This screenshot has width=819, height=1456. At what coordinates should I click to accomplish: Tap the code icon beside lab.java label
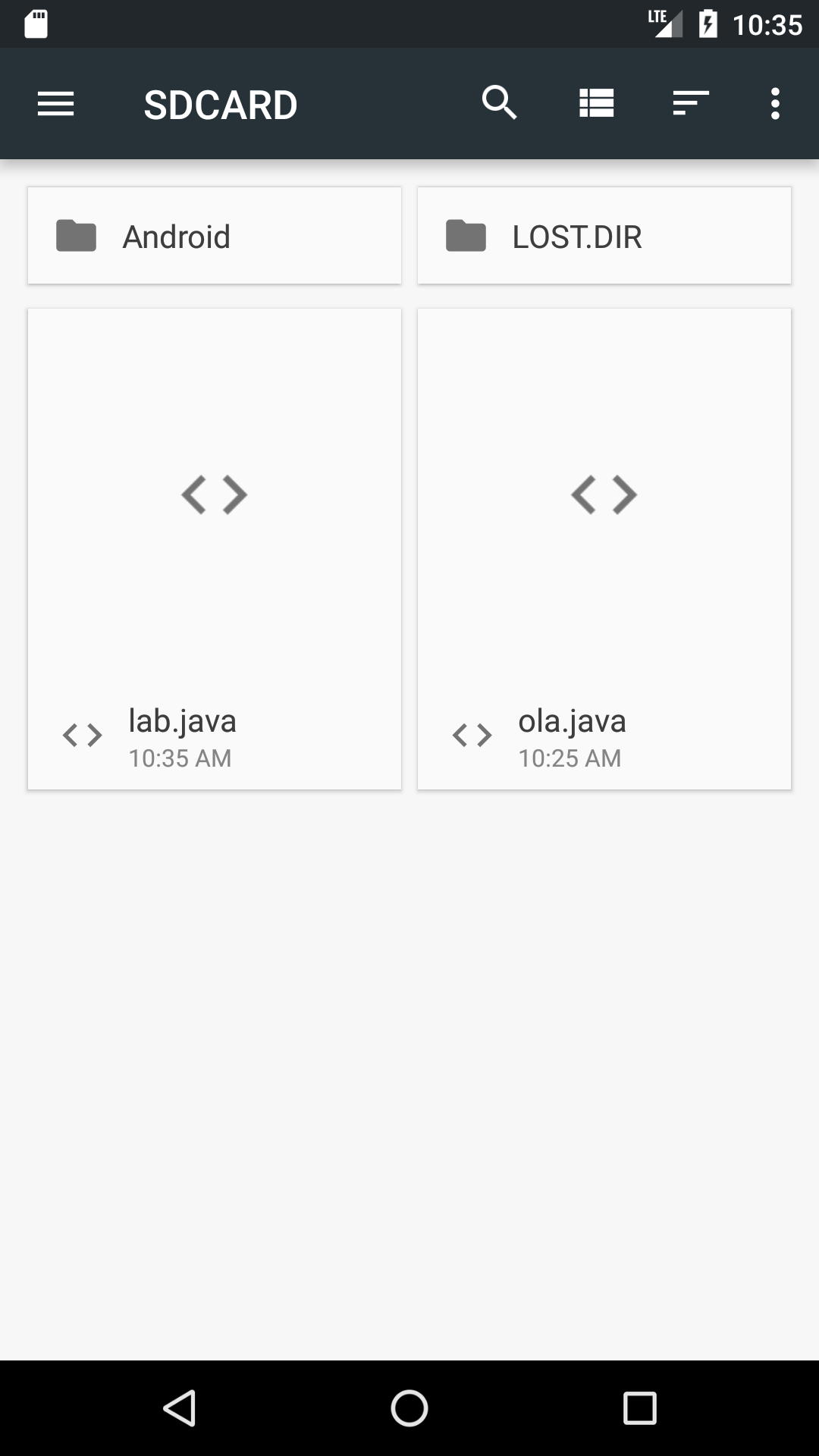coord(82,734)
